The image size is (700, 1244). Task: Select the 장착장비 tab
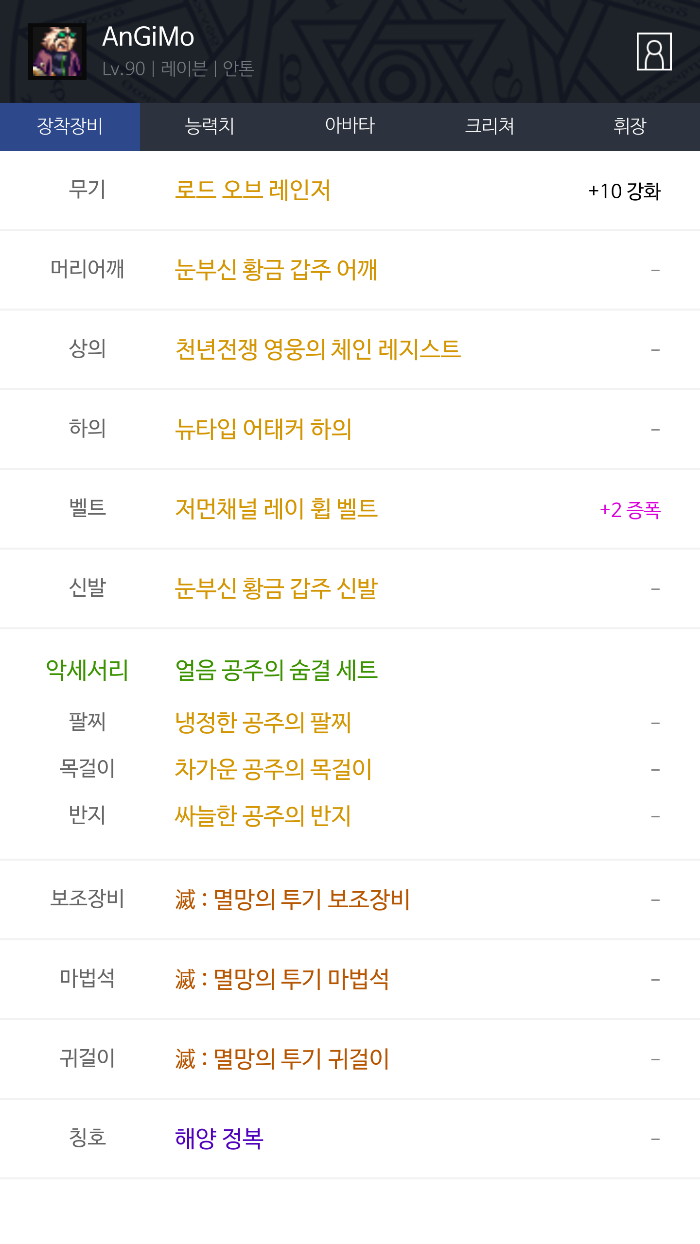click(70, 126)
